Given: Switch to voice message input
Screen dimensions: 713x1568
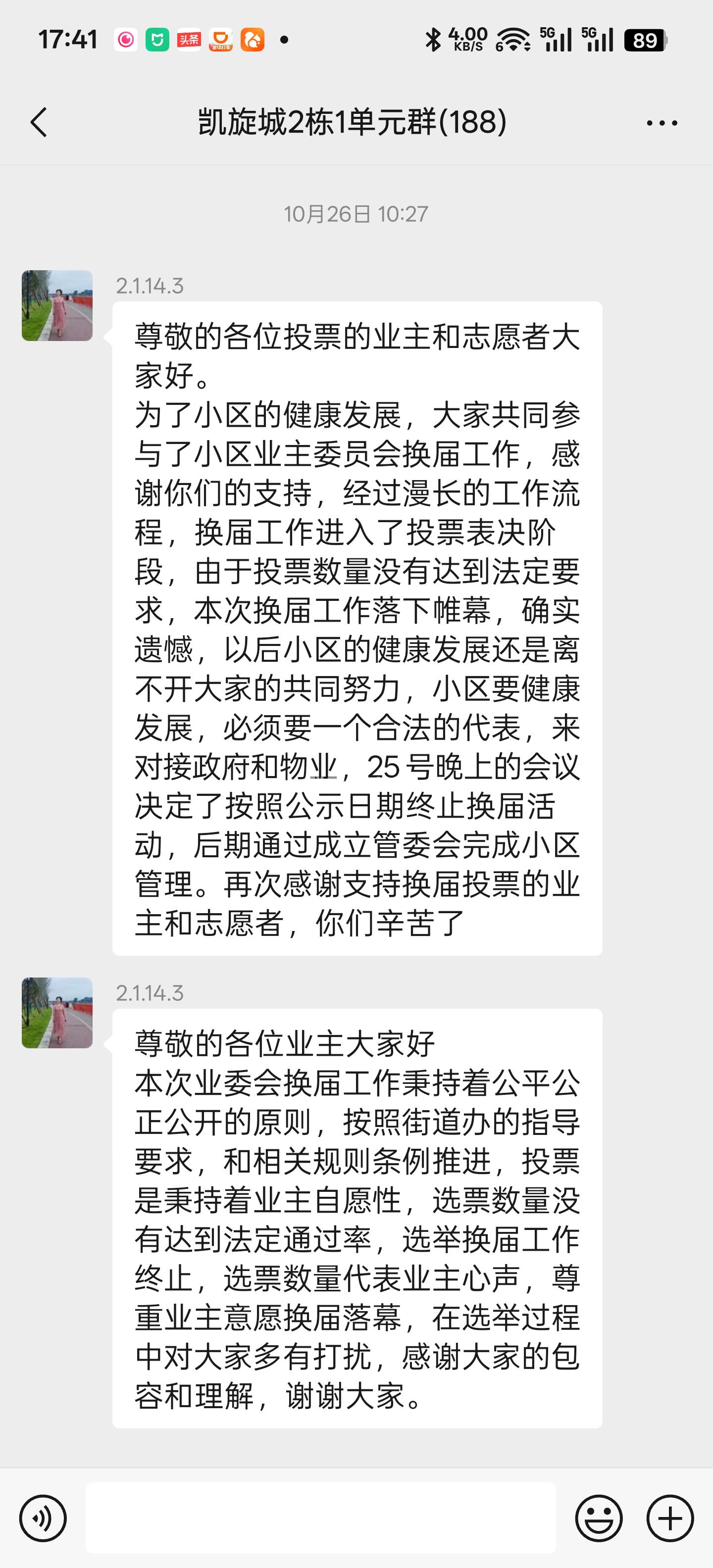Looking at the screenshot, I should coord(43,1518).
